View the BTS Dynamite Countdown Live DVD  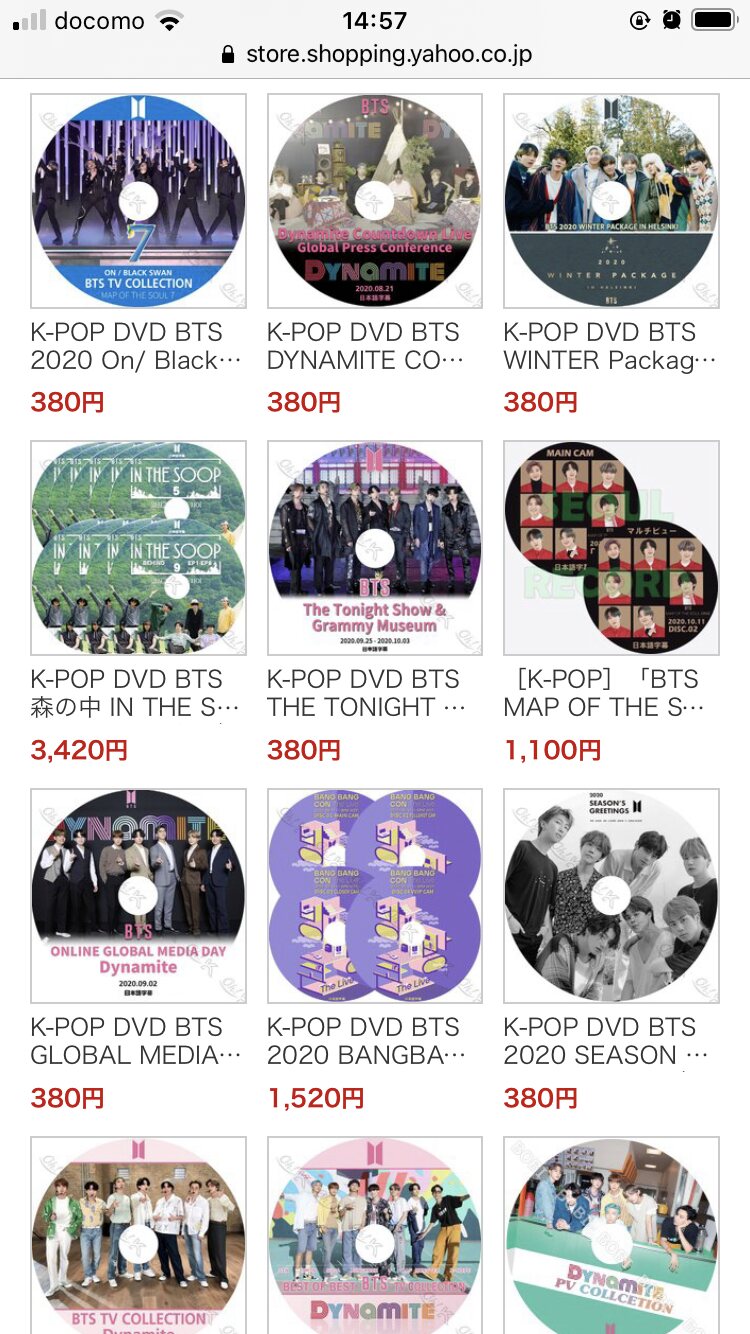coord(375,201)
